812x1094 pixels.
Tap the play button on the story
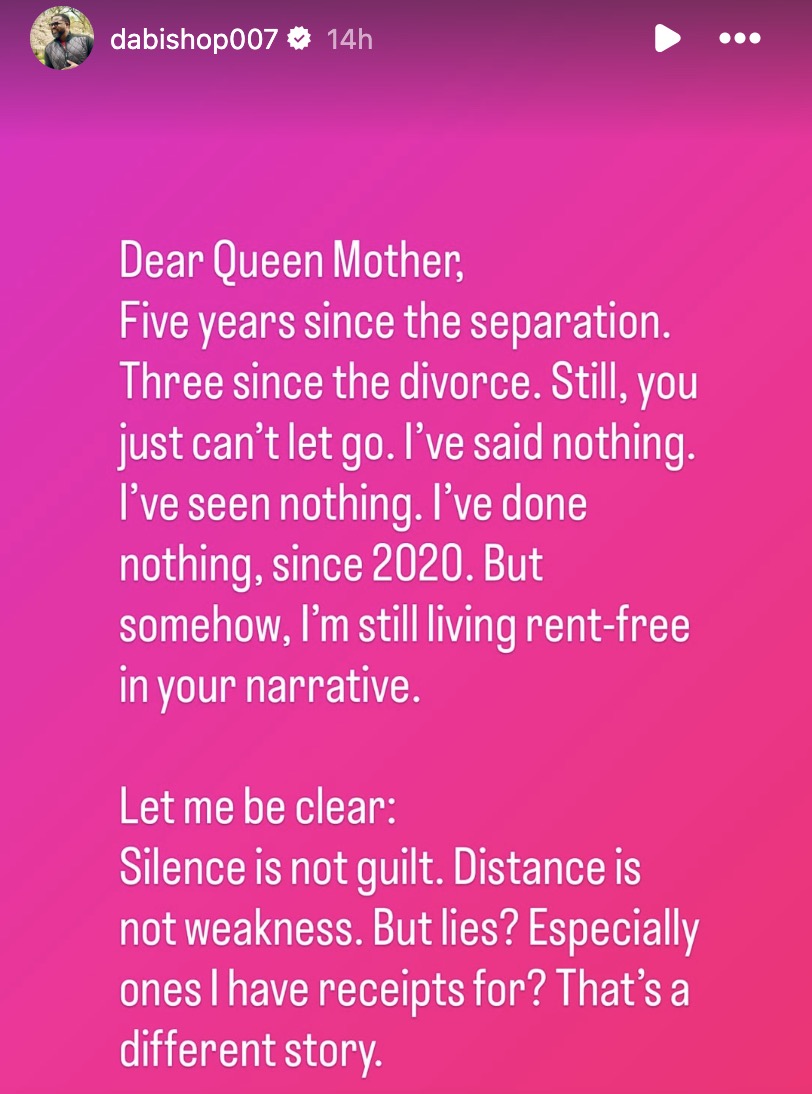coord(667,39)
